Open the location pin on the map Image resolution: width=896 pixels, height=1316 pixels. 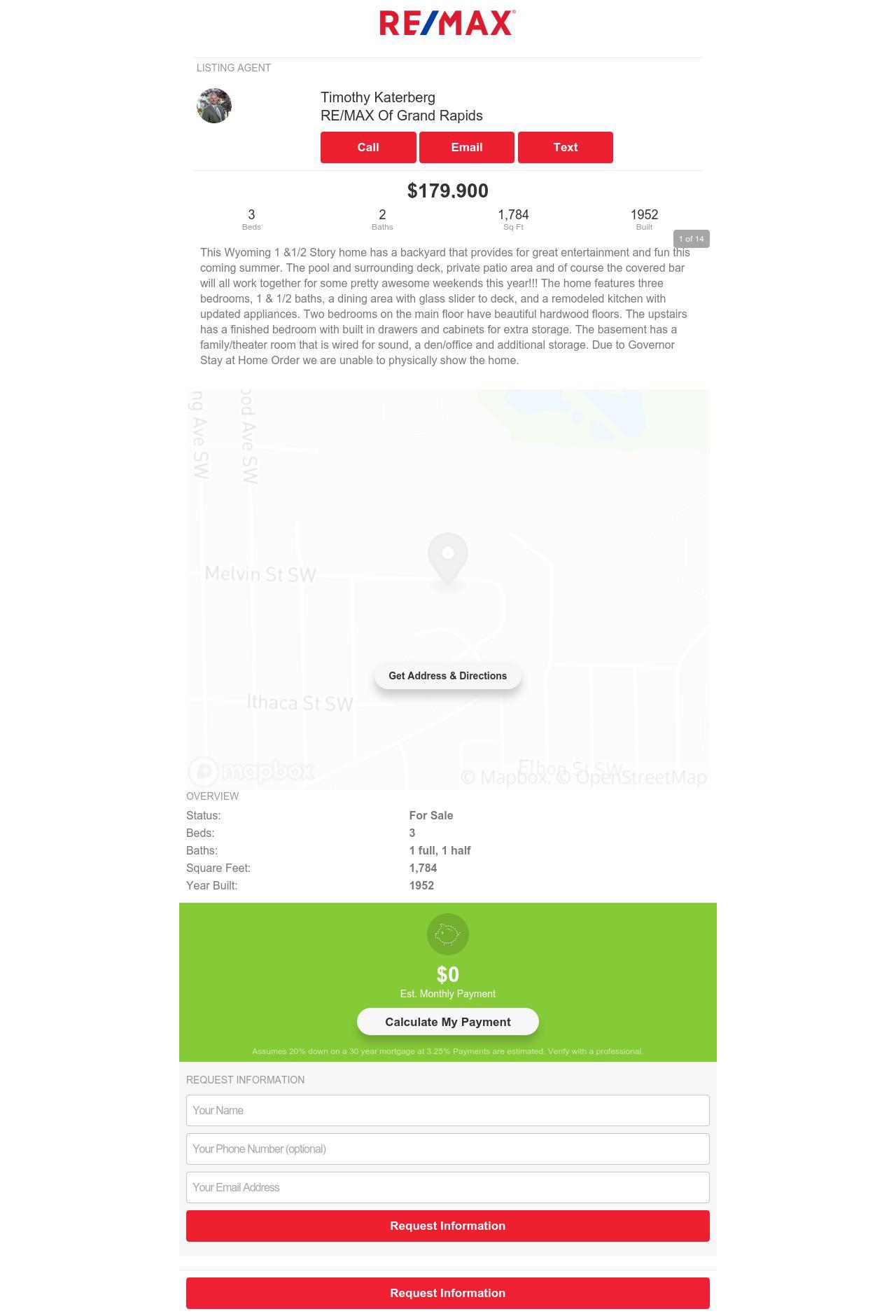coord(448,557)
